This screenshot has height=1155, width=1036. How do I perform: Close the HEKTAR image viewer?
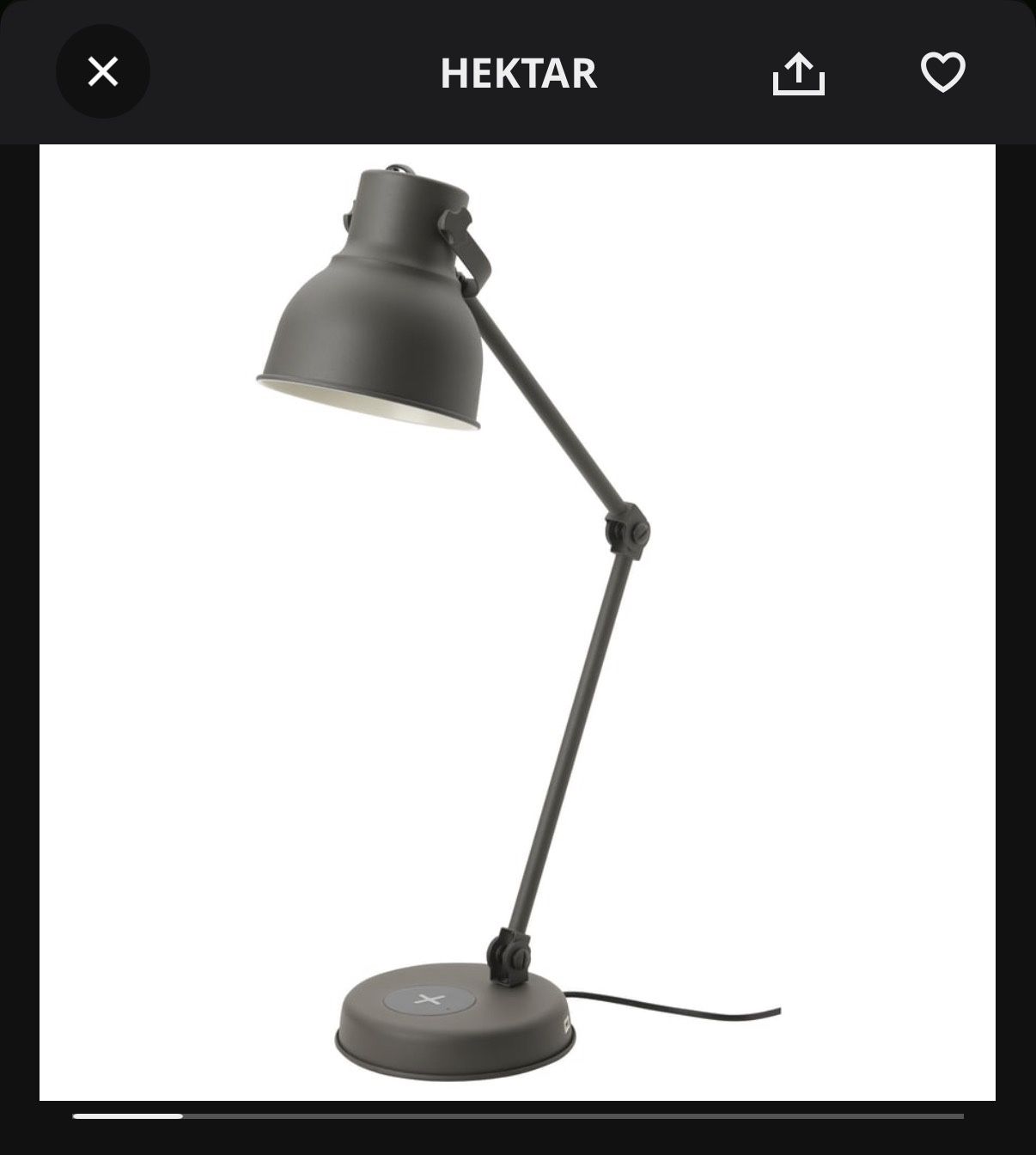pos(103,72)
